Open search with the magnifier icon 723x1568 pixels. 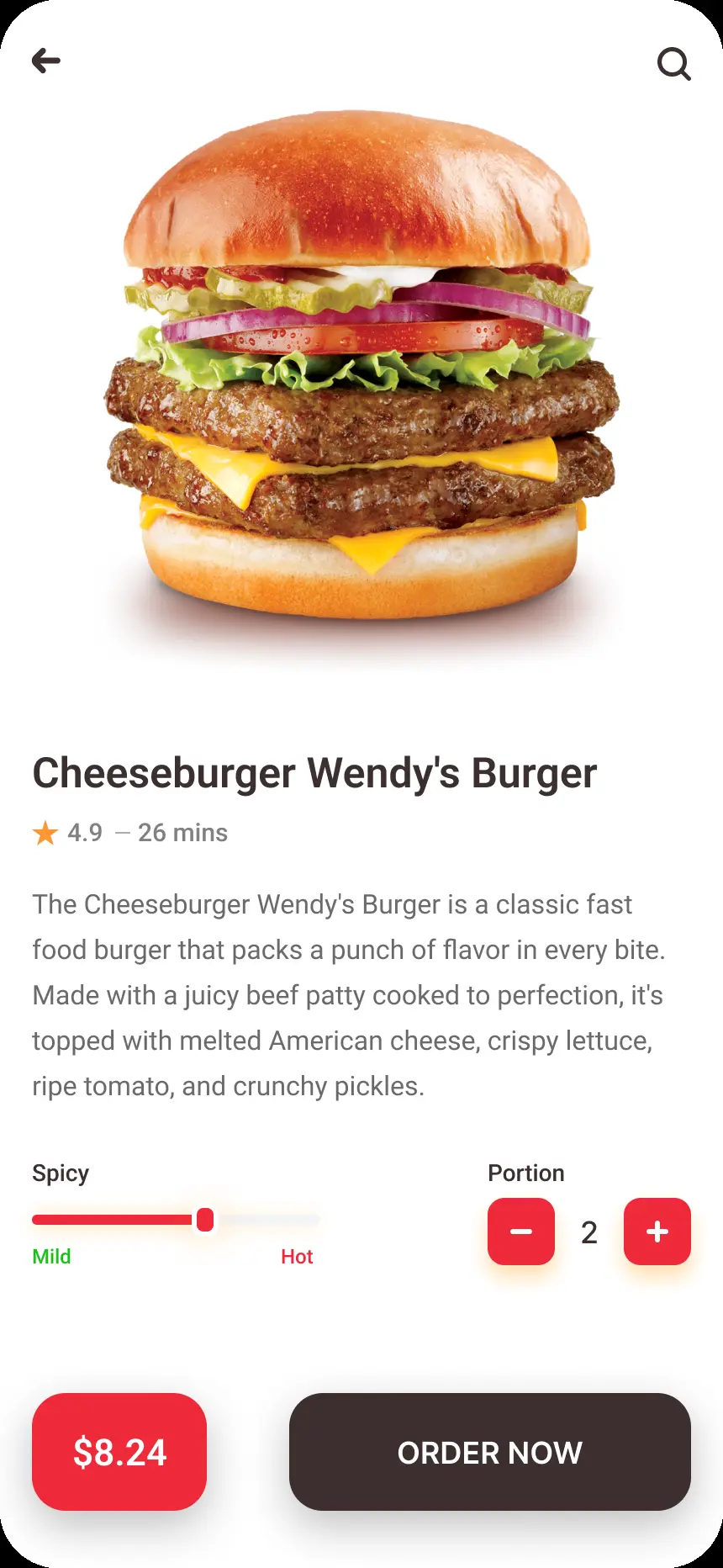tap(673, 63)
